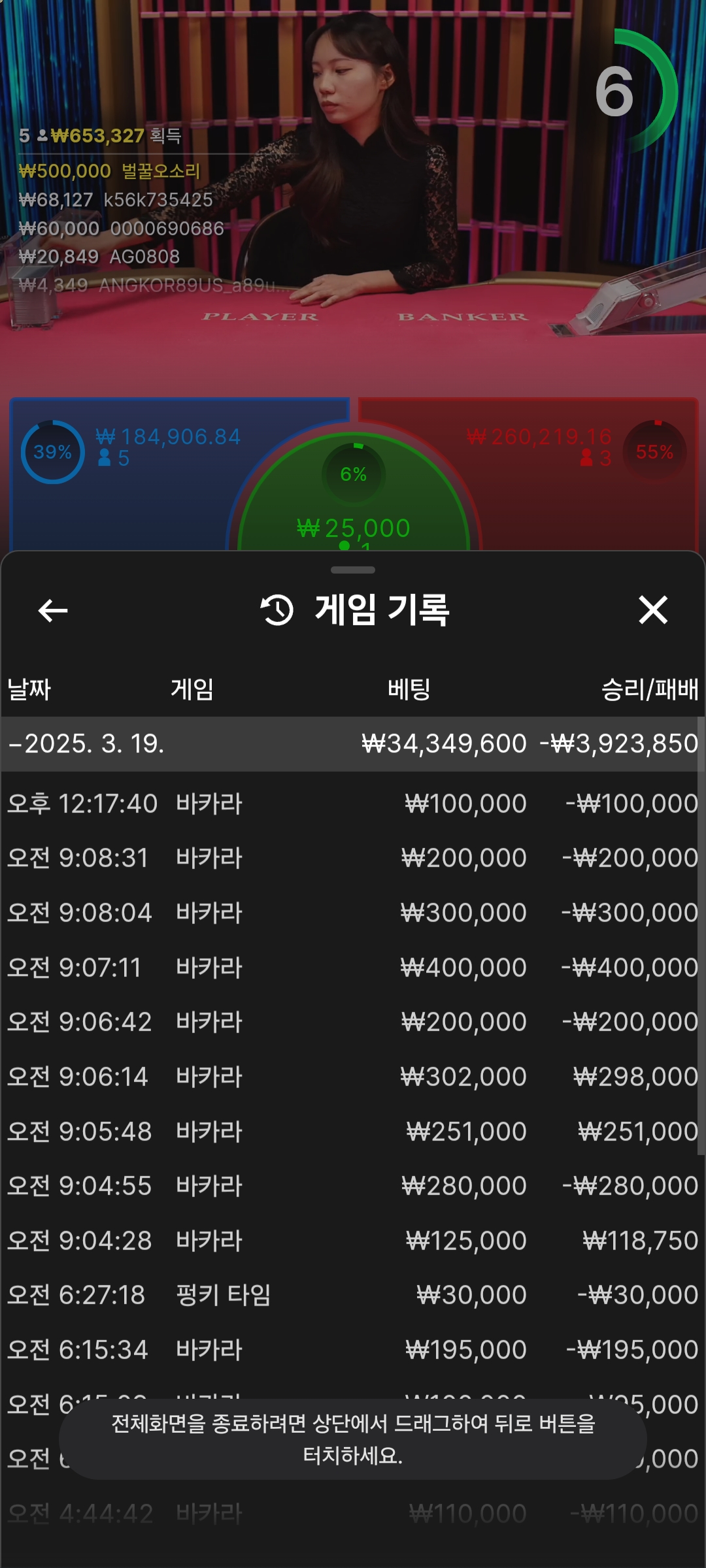Viewport: 706px width, 1568px height.
Task: Open the 오전 9:08:31 바카라 record
Action: [x=352, y=858]
